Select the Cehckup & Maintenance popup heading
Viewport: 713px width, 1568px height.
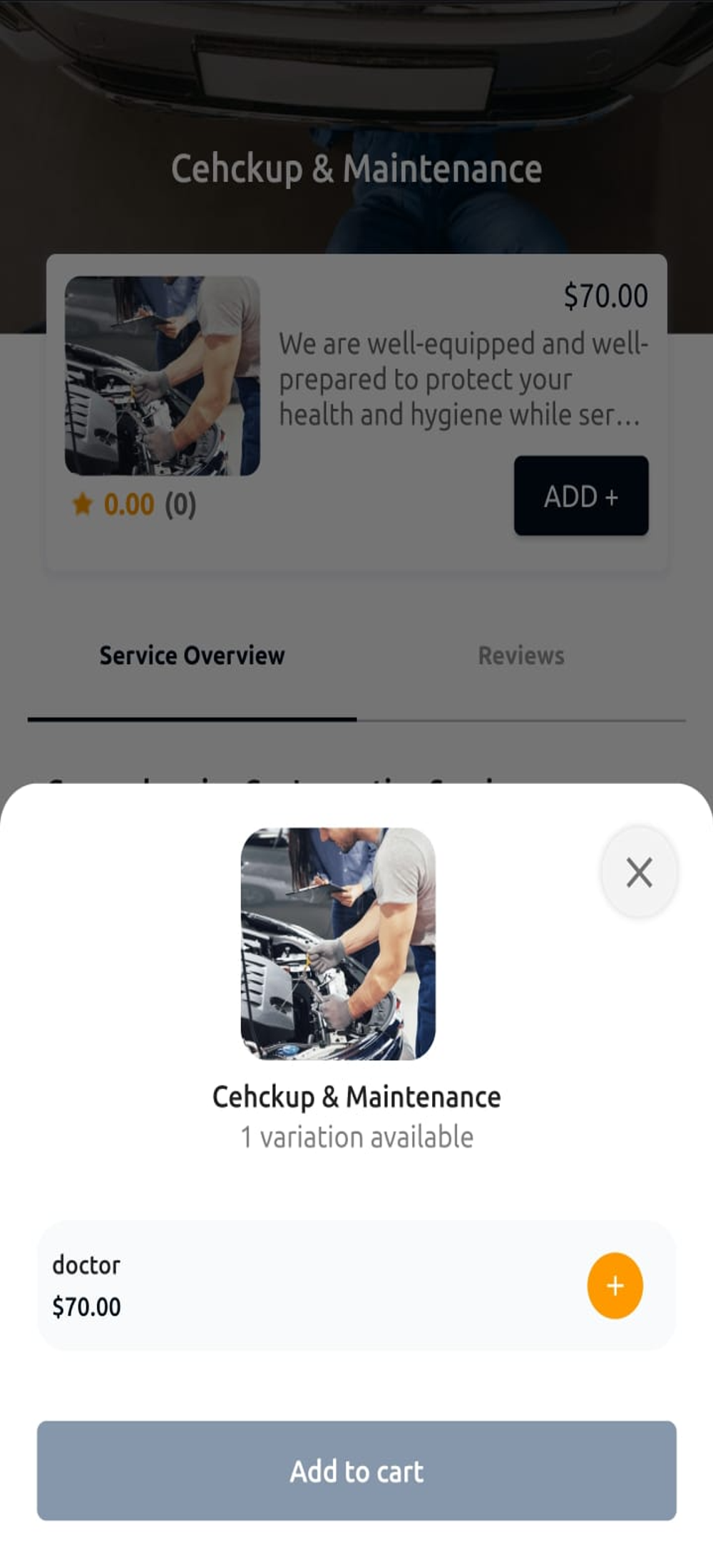point(356,1098)
